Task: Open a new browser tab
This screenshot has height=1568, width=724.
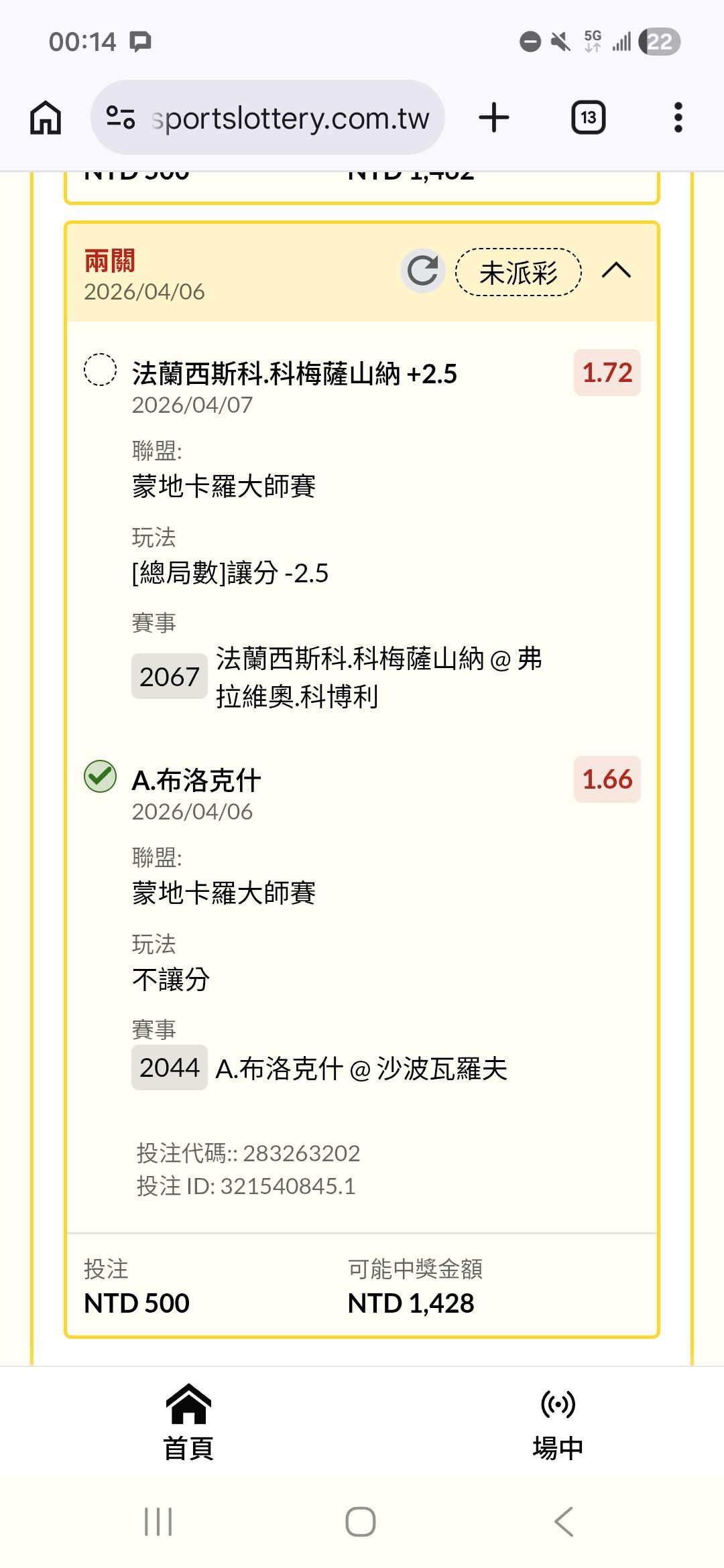Action: click(x=494, y=118)
